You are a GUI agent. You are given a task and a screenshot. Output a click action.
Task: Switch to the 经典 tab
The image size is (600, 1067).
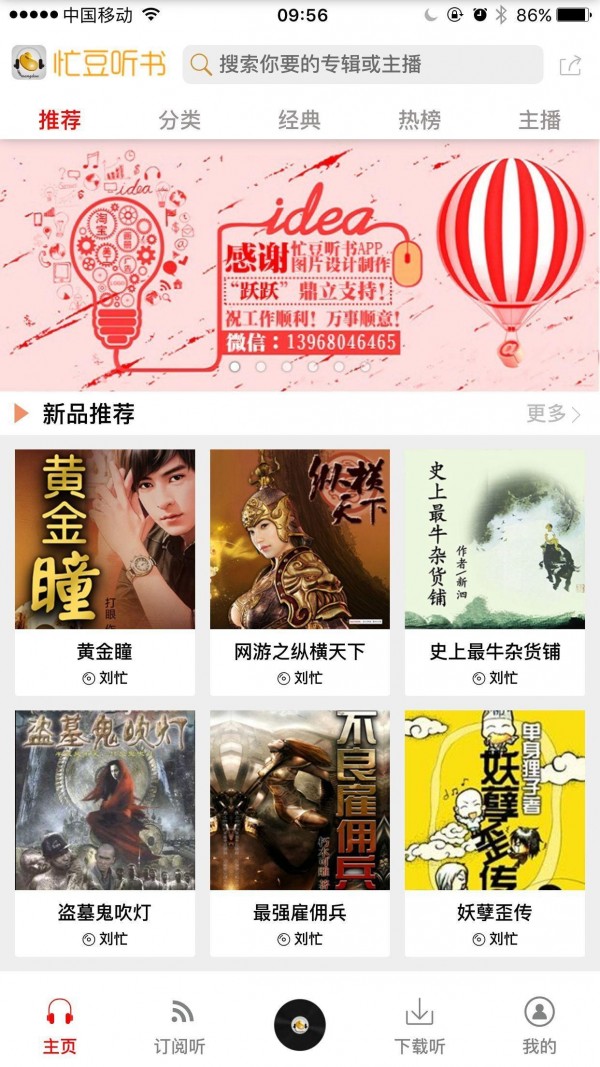click(x=299, y=121)
